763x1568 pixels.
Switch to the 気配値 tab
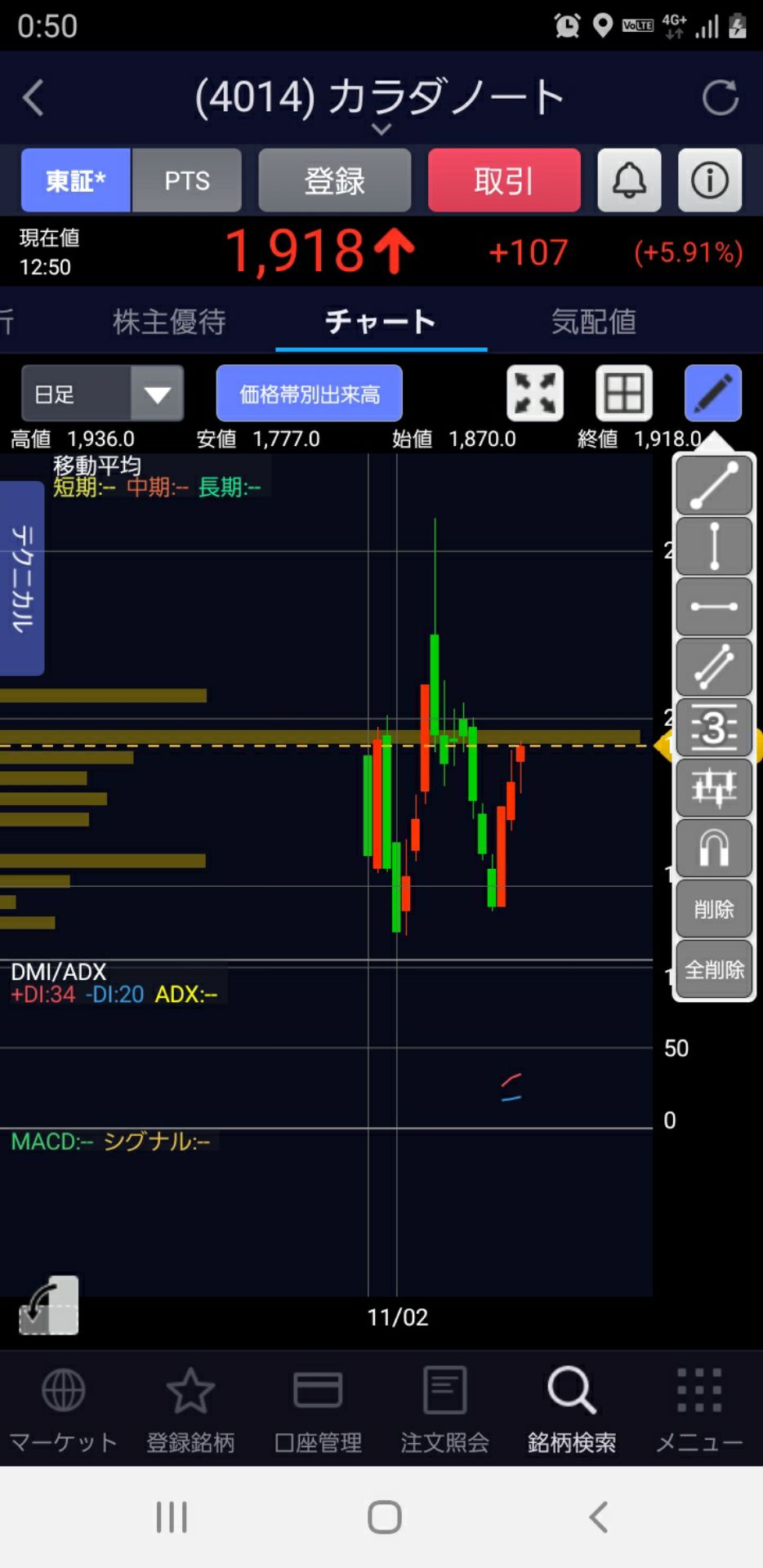(x=594, y=322)
